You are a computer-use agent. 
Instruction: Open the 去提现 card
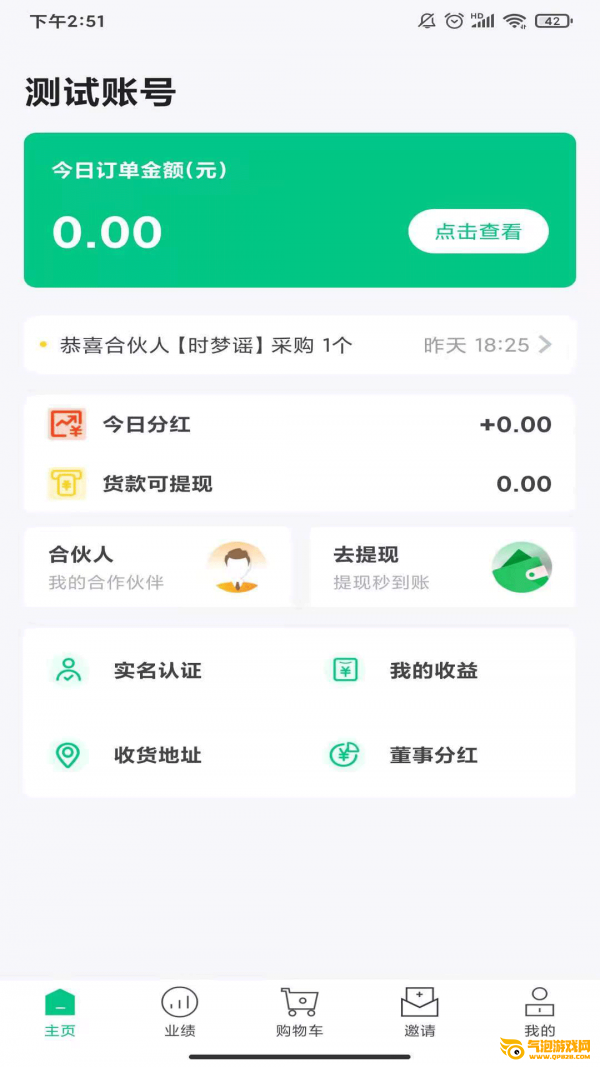(442, 567)
